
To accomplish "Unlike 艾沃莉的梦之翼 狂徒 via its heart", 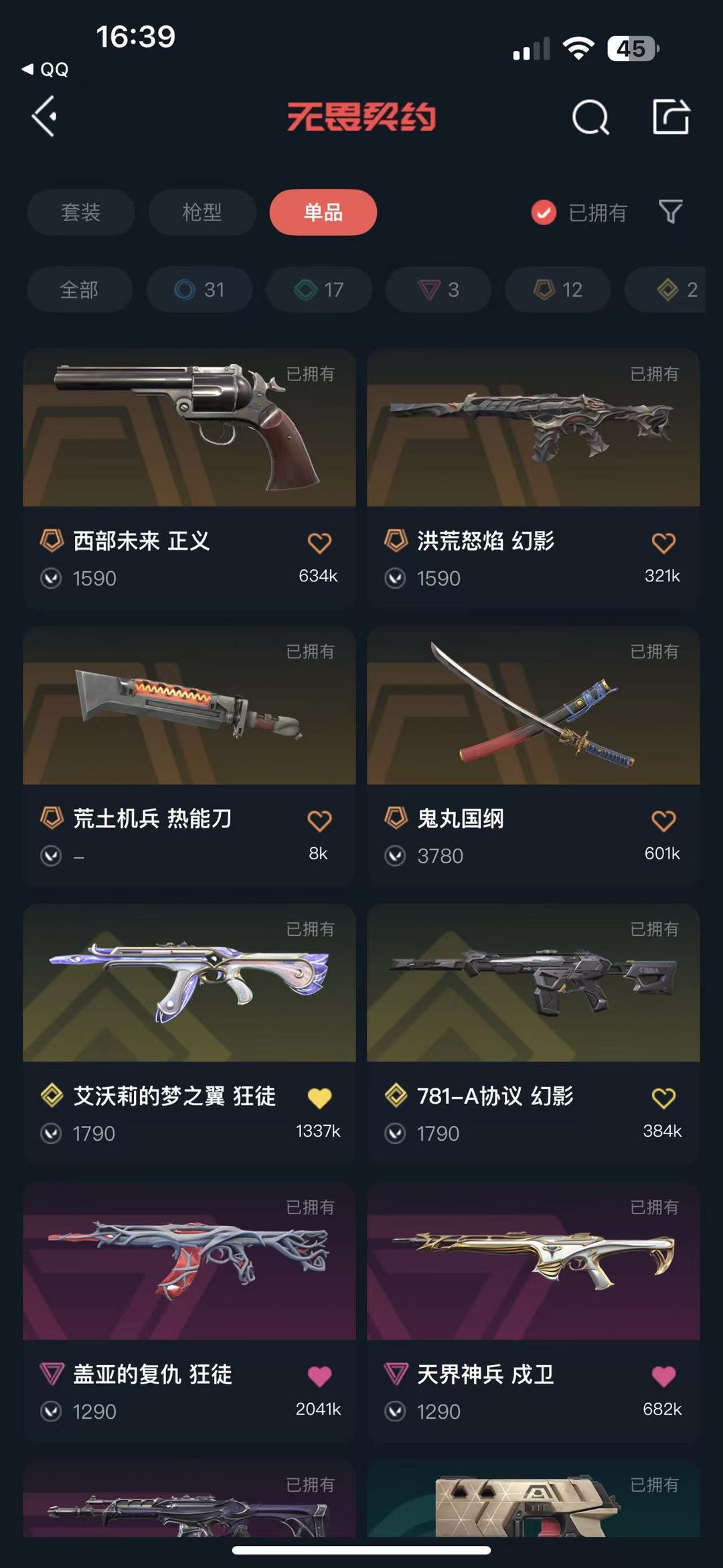I will click(x=319, y=1098).
